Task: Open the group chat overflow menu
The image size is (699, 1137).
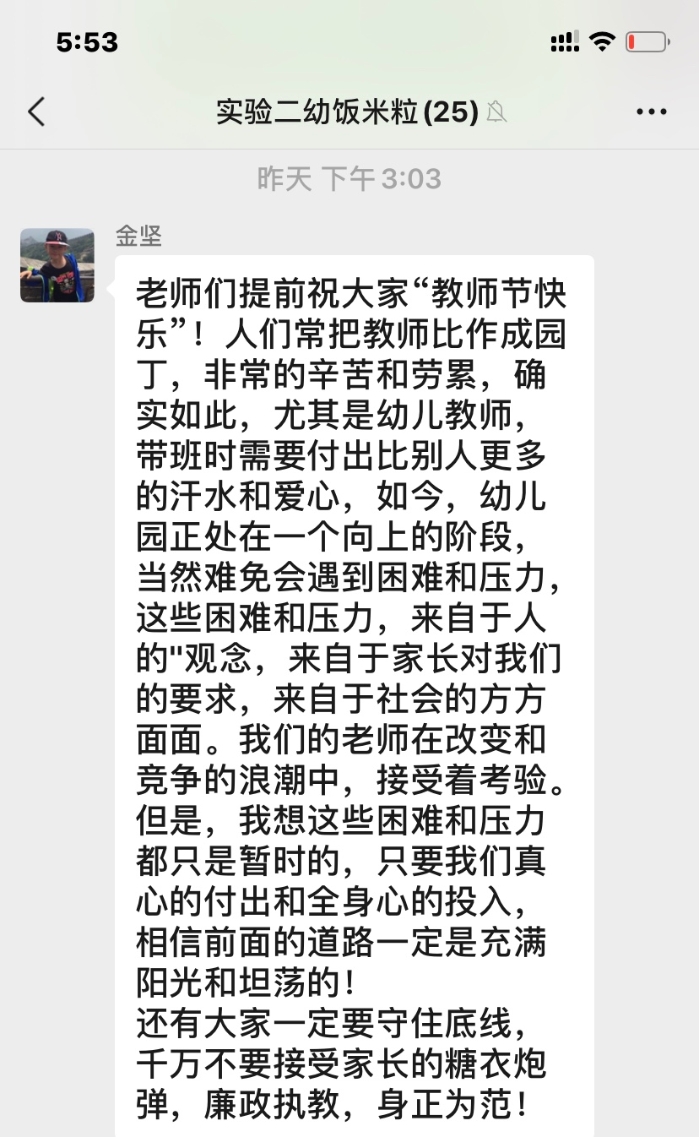Action: pyautogui.click(x=651, y=111)
